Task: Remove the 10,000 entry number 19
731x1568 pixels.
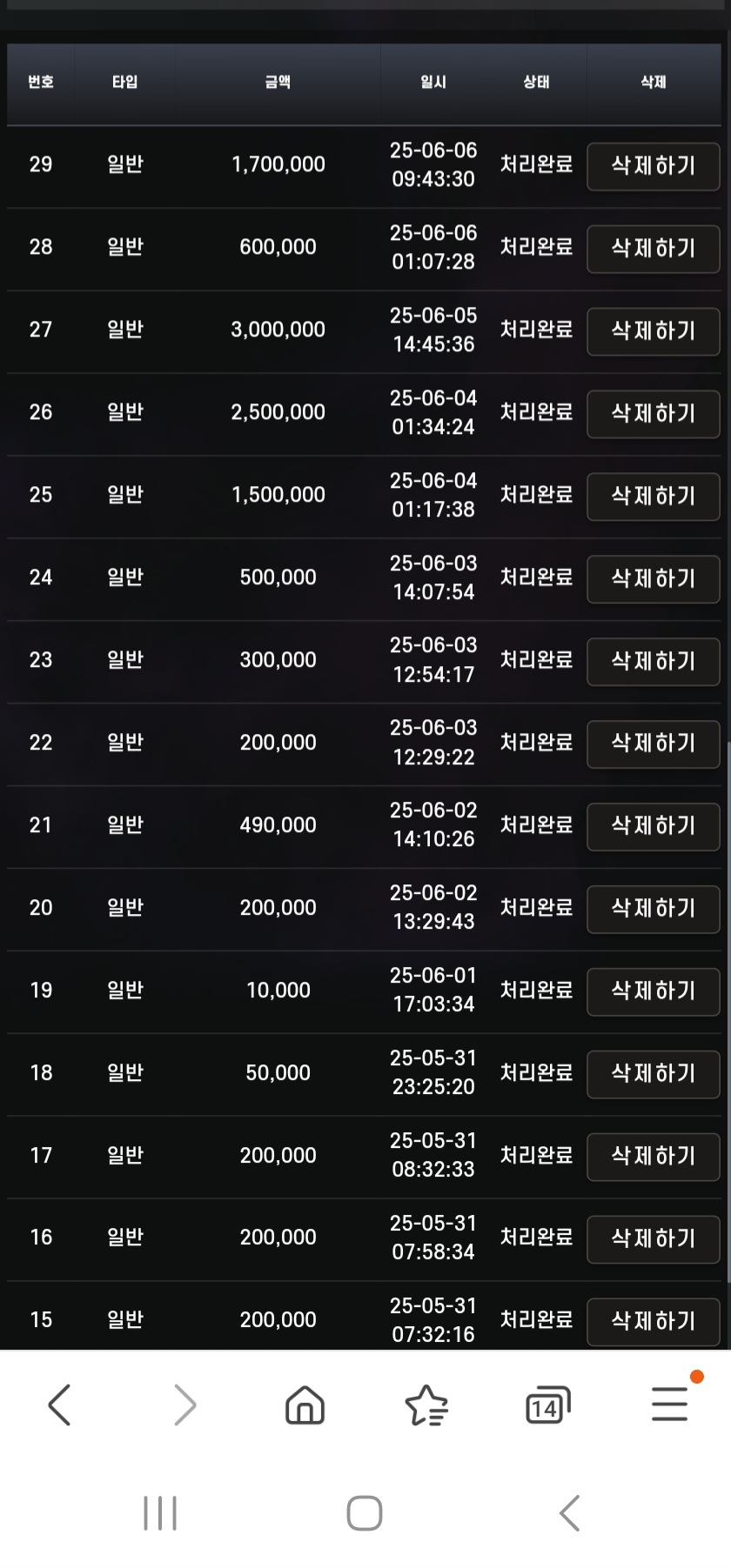Action: 654,991
